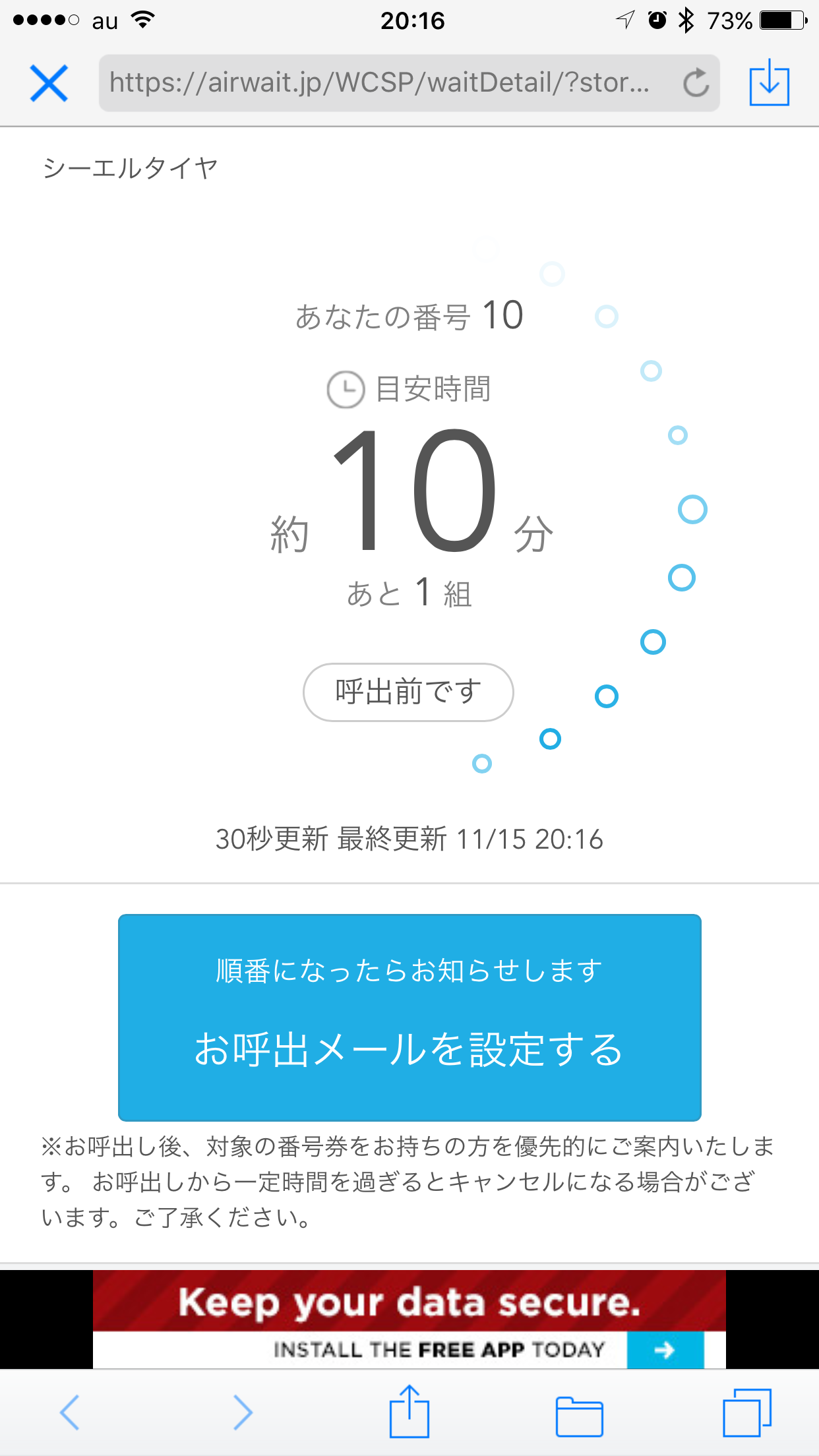Open the share sheet
The image size is (819, 1456).
409,1411
